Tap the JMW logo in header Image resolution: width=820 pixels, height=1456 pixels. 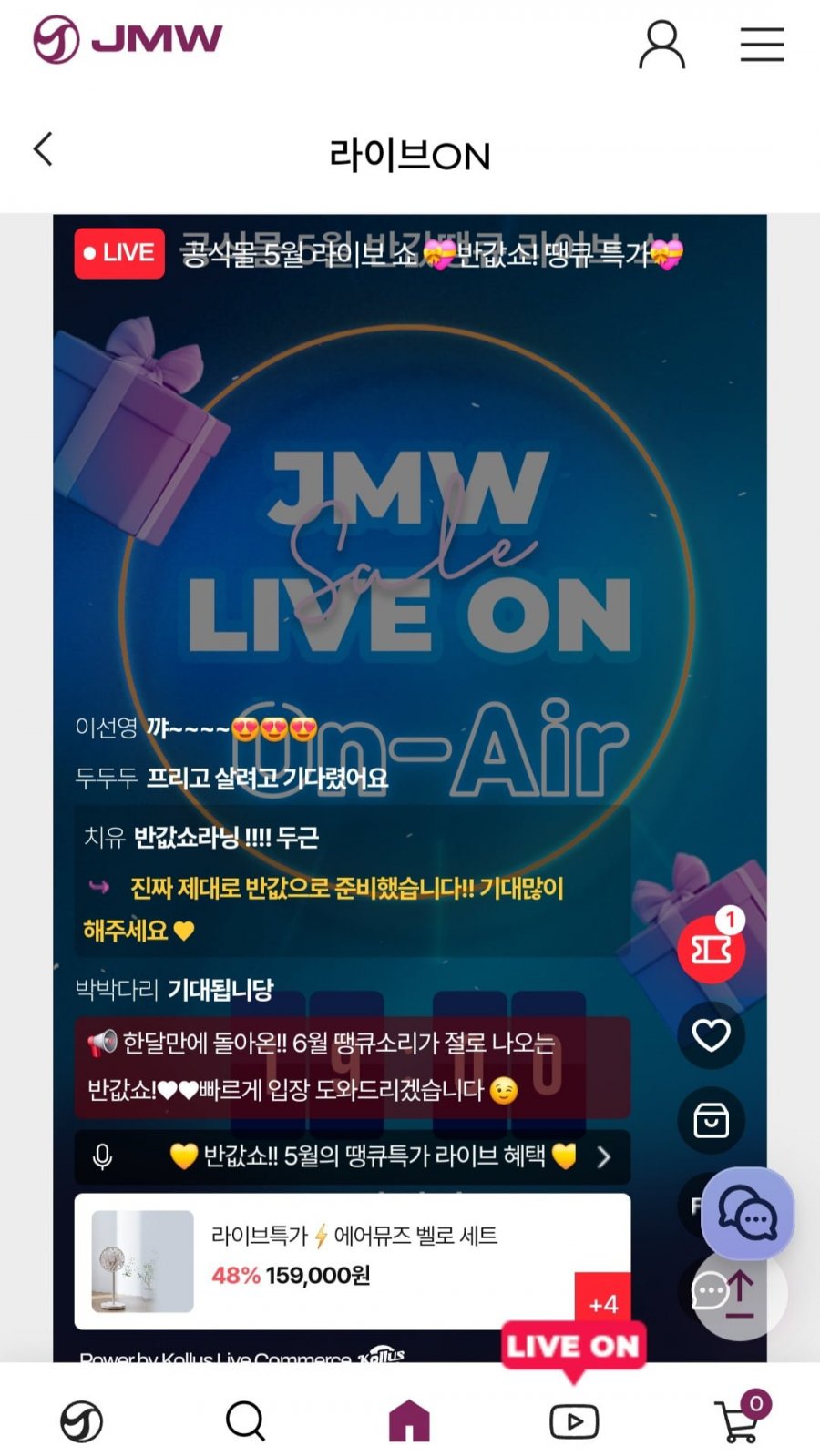128,39
